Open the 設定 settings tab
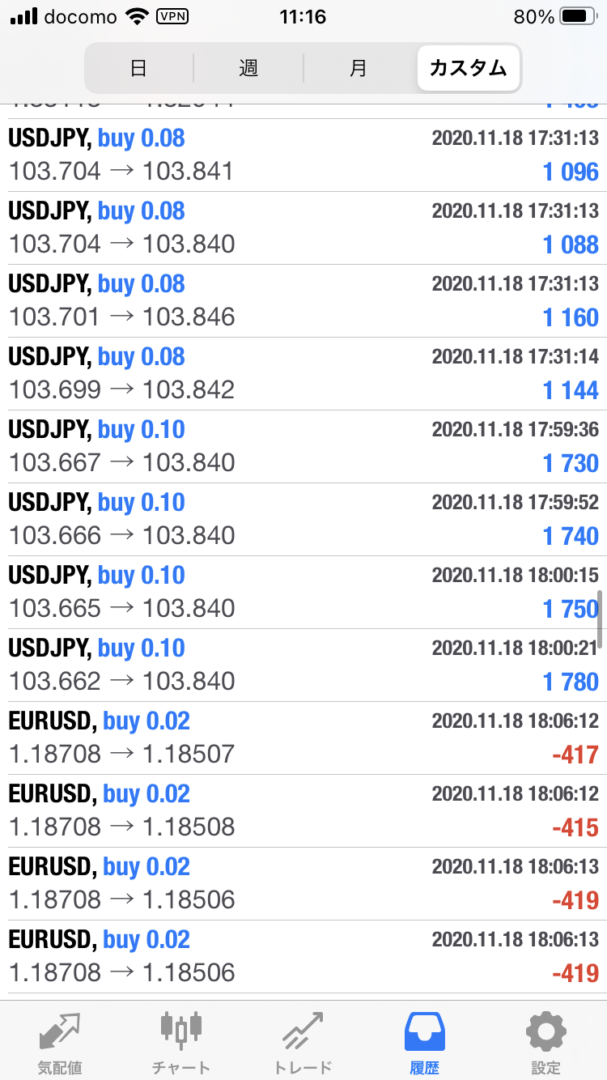607x1080 pixels. click(546, 1040)
